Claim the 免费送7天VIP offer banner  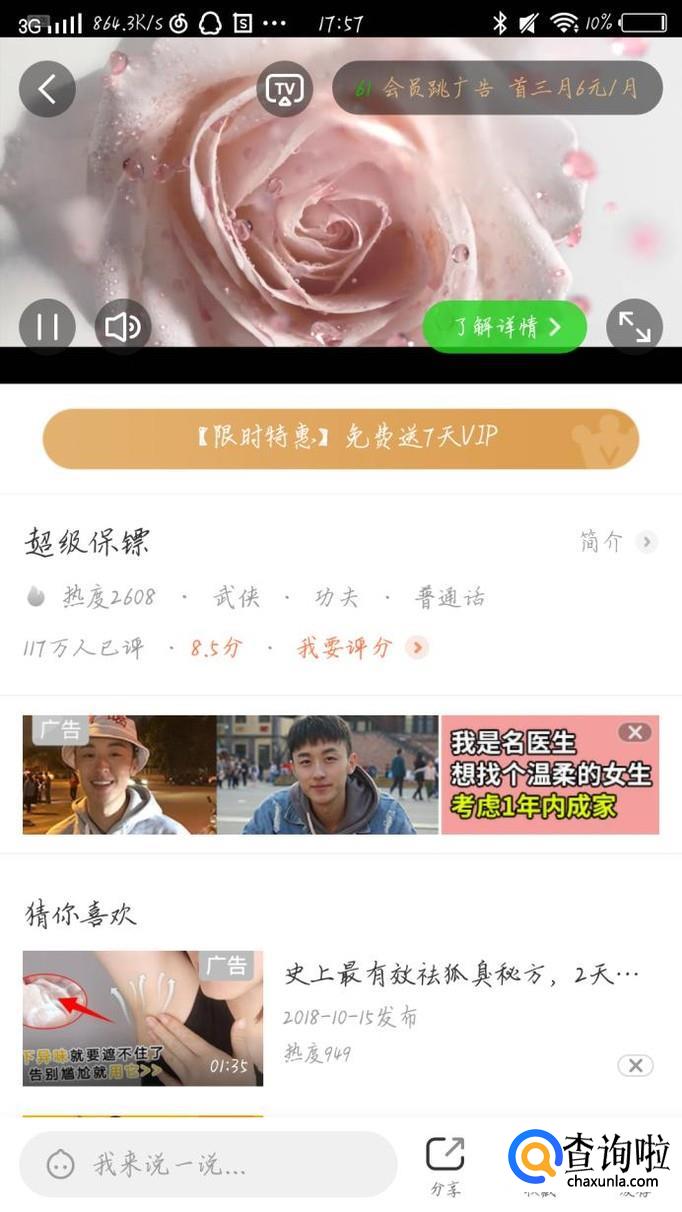pos(341,438)
